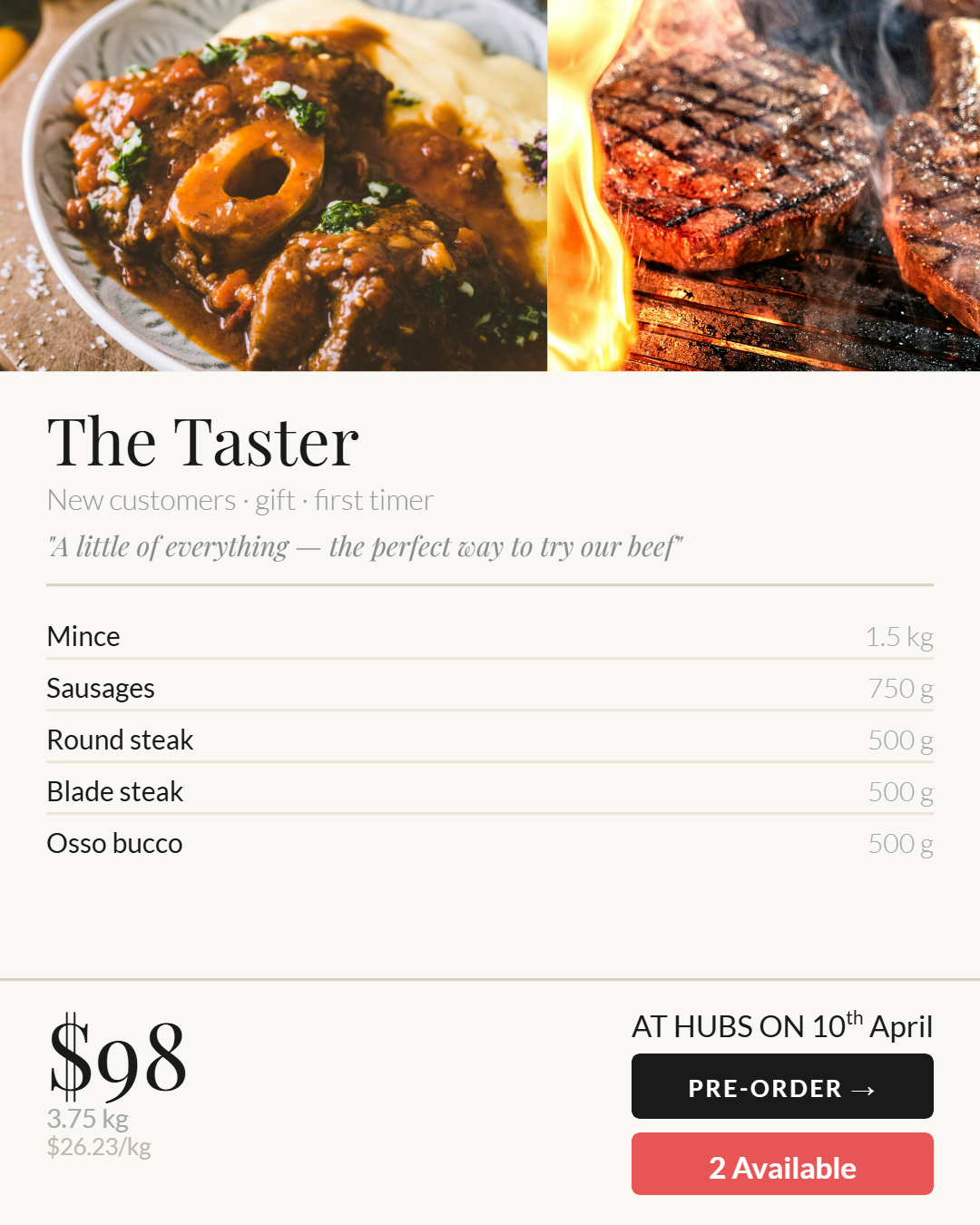Screen dimensions: 980x1225
Task: Select the Mince line item
Action: pos(83,637)
